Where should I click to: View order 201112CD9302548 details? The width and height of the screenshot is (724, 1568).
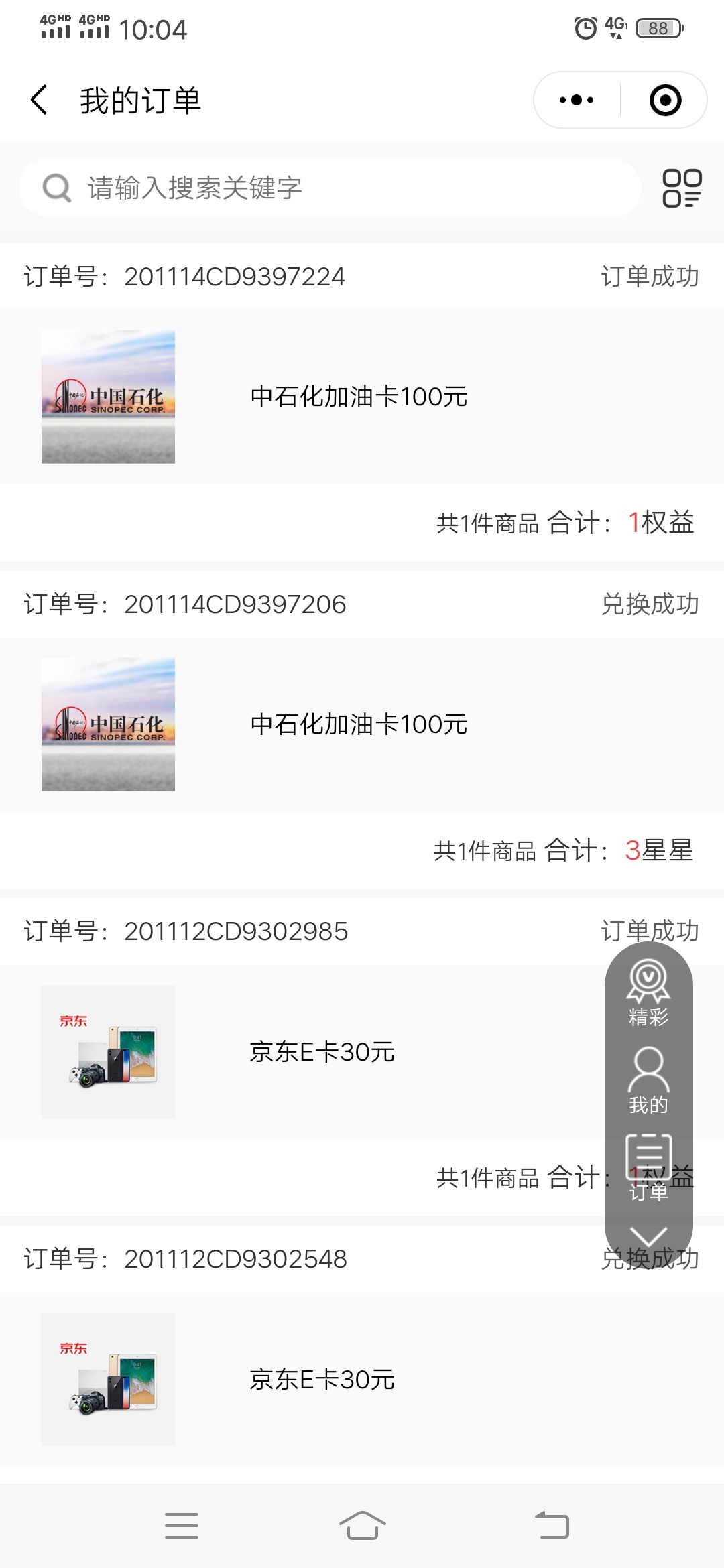[x=322, y=1379]
